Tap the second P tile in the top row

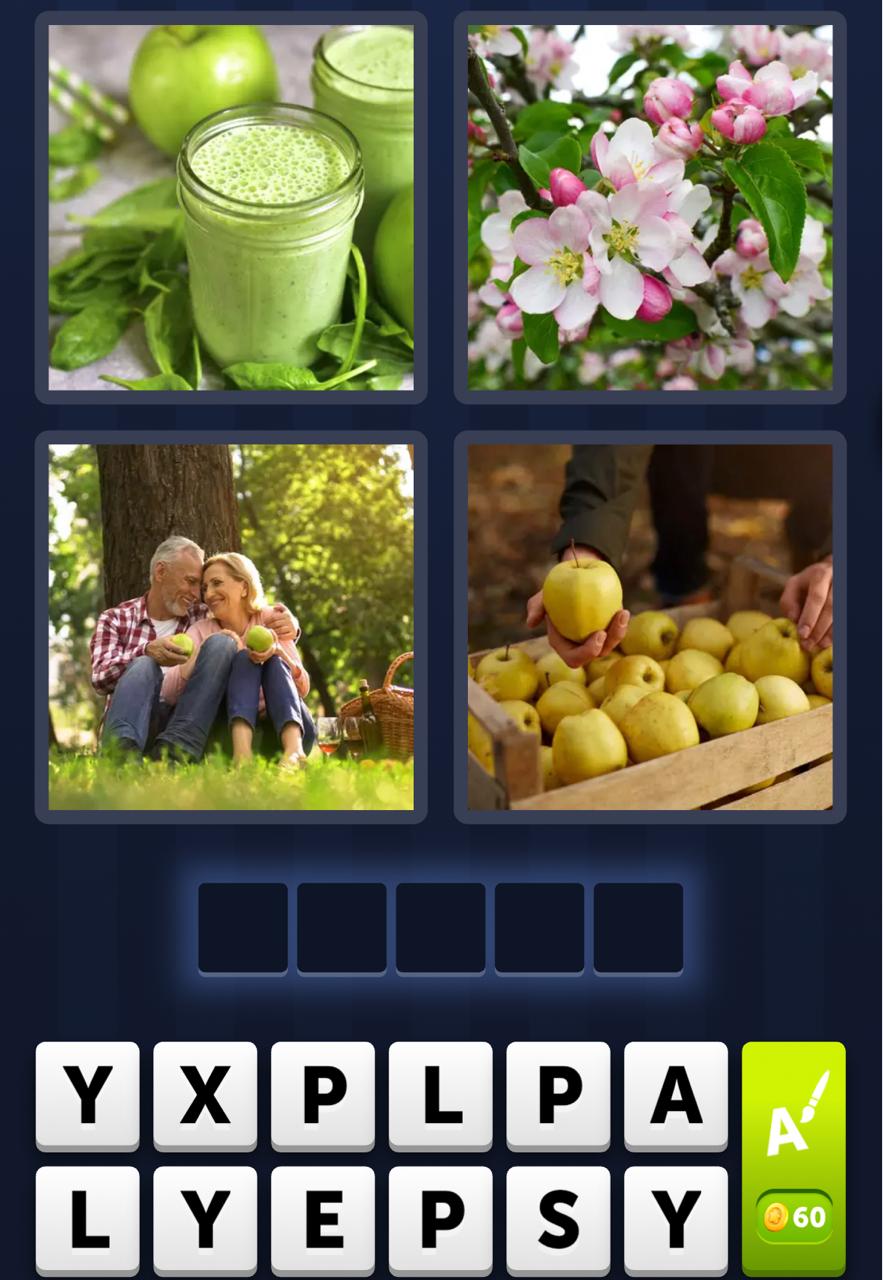pos(558,1098)
